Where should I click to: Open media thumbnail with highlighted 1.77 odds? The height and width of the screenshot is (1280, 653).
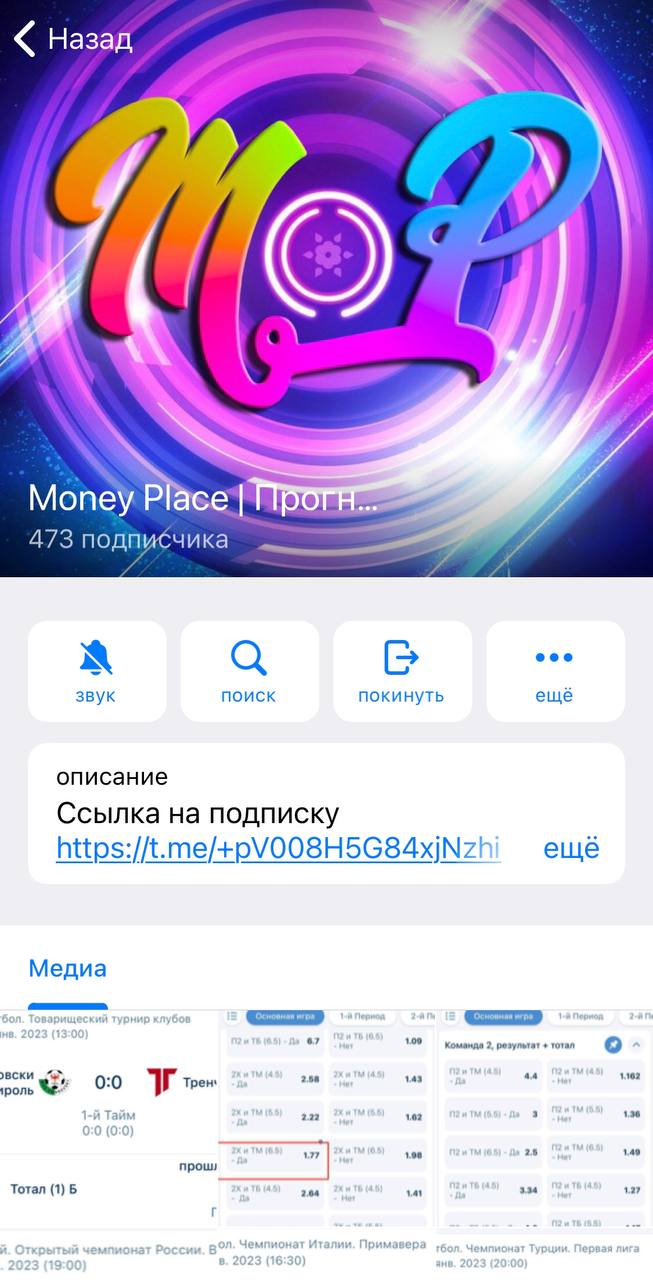click(x=327, y=1118)
